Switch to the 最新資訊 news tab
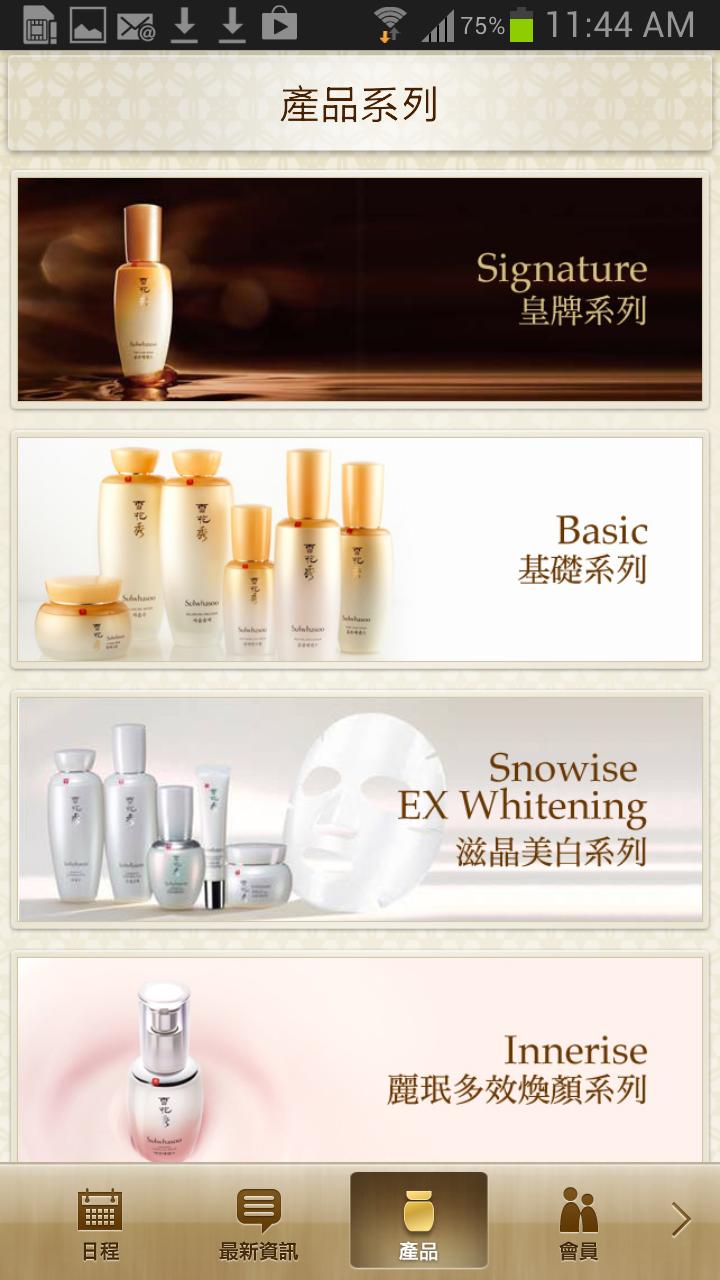Image resolution: width=720 pixels, height=1280 pixels. 258,1222
